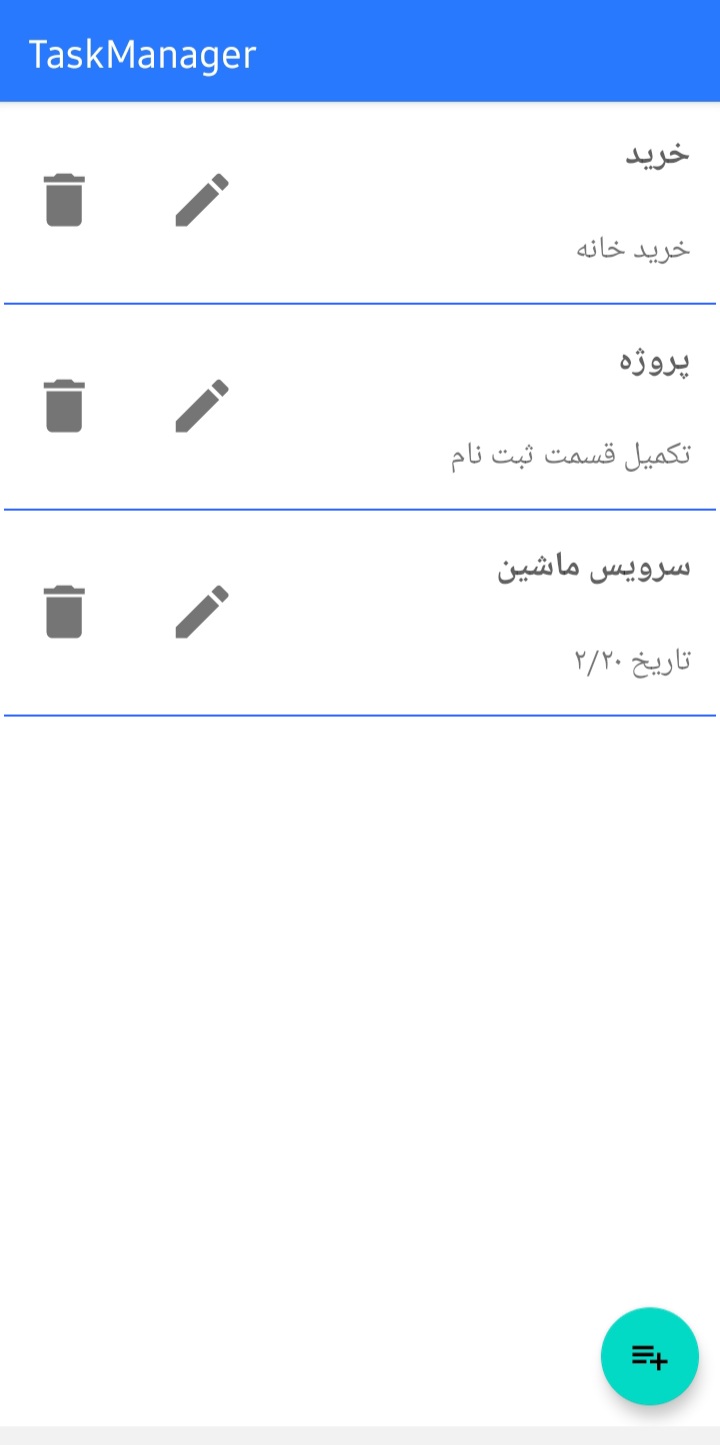Edit the پروژه task

[x=202, y=406]
